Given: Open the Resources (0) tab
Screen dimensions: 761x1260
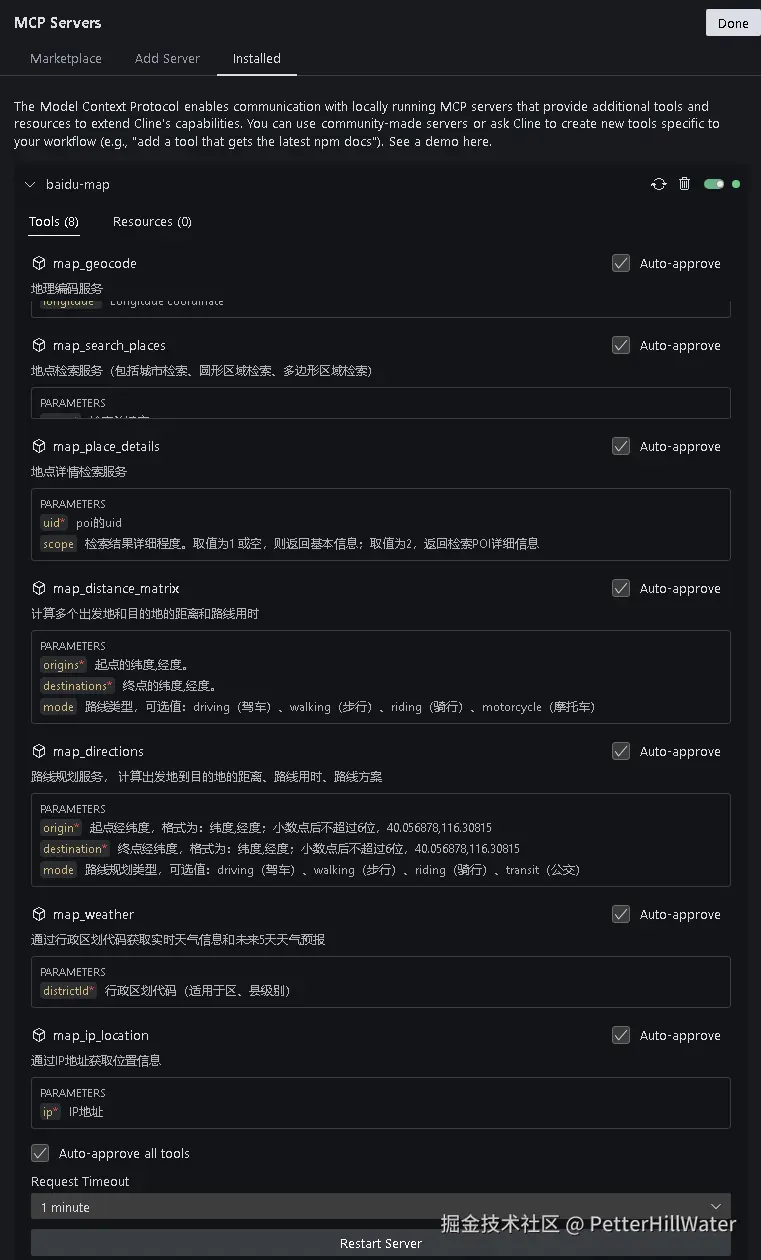Looking at the screenshot, I should pos(152,221).
